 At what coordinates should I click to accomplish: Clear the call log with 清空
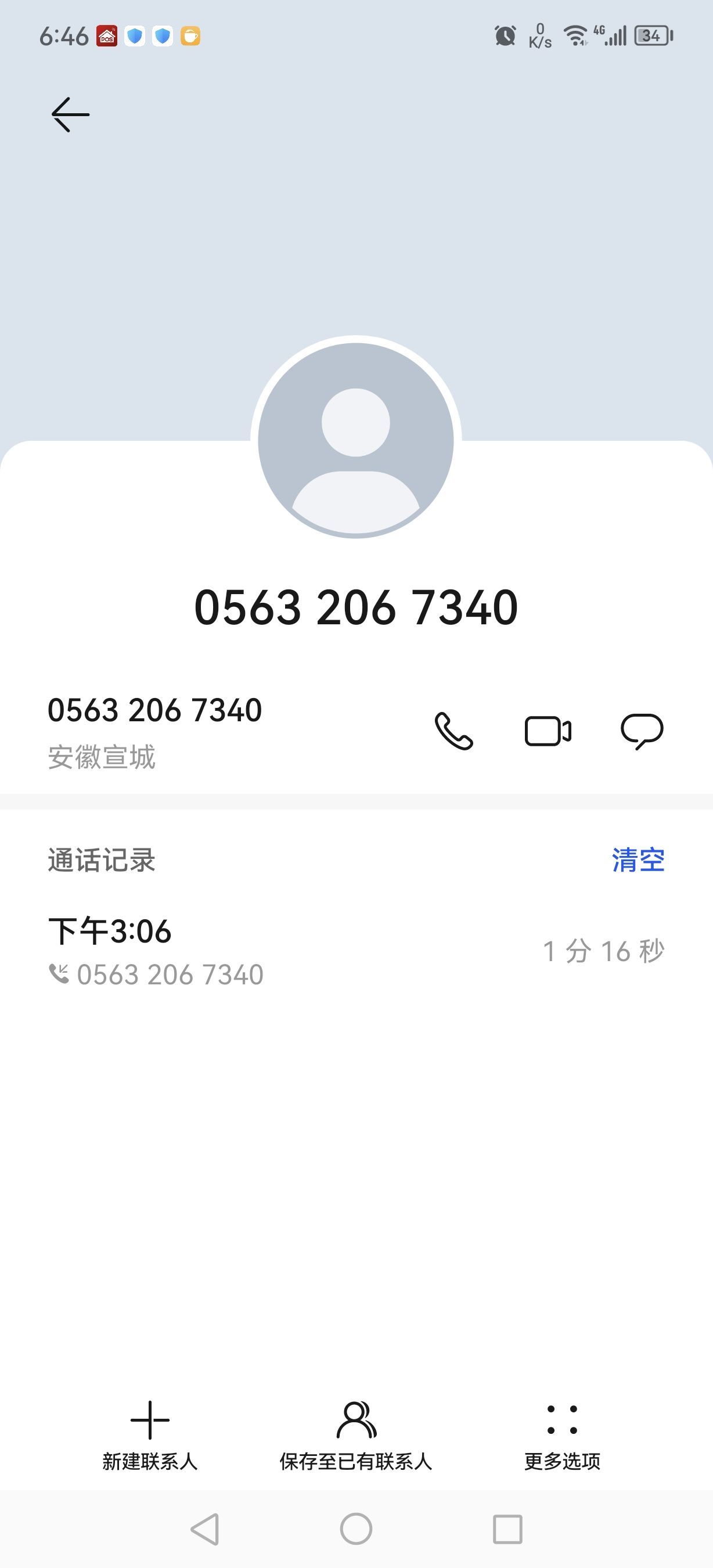click(638, 860)
